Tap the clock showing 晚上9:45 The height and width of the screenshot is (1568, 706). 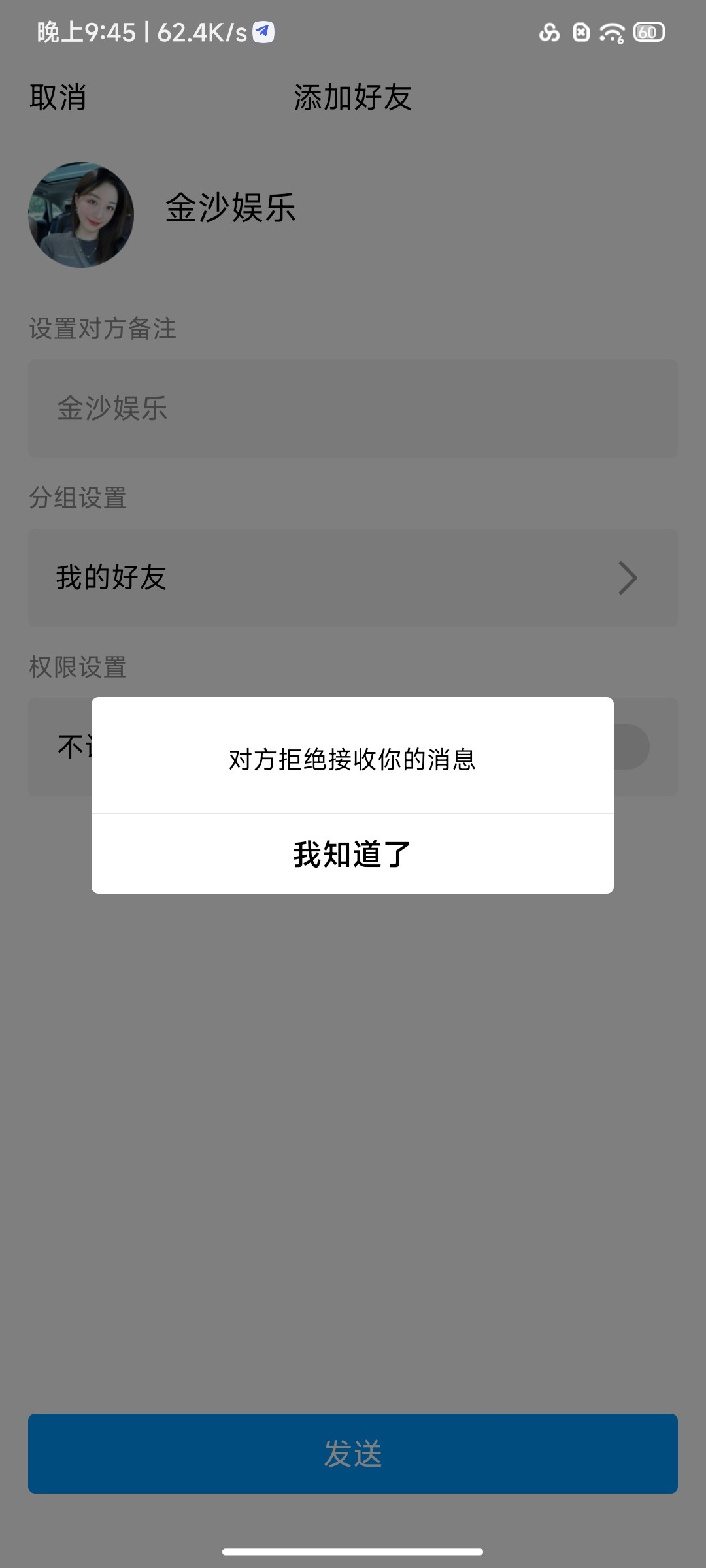pos(84,31)
